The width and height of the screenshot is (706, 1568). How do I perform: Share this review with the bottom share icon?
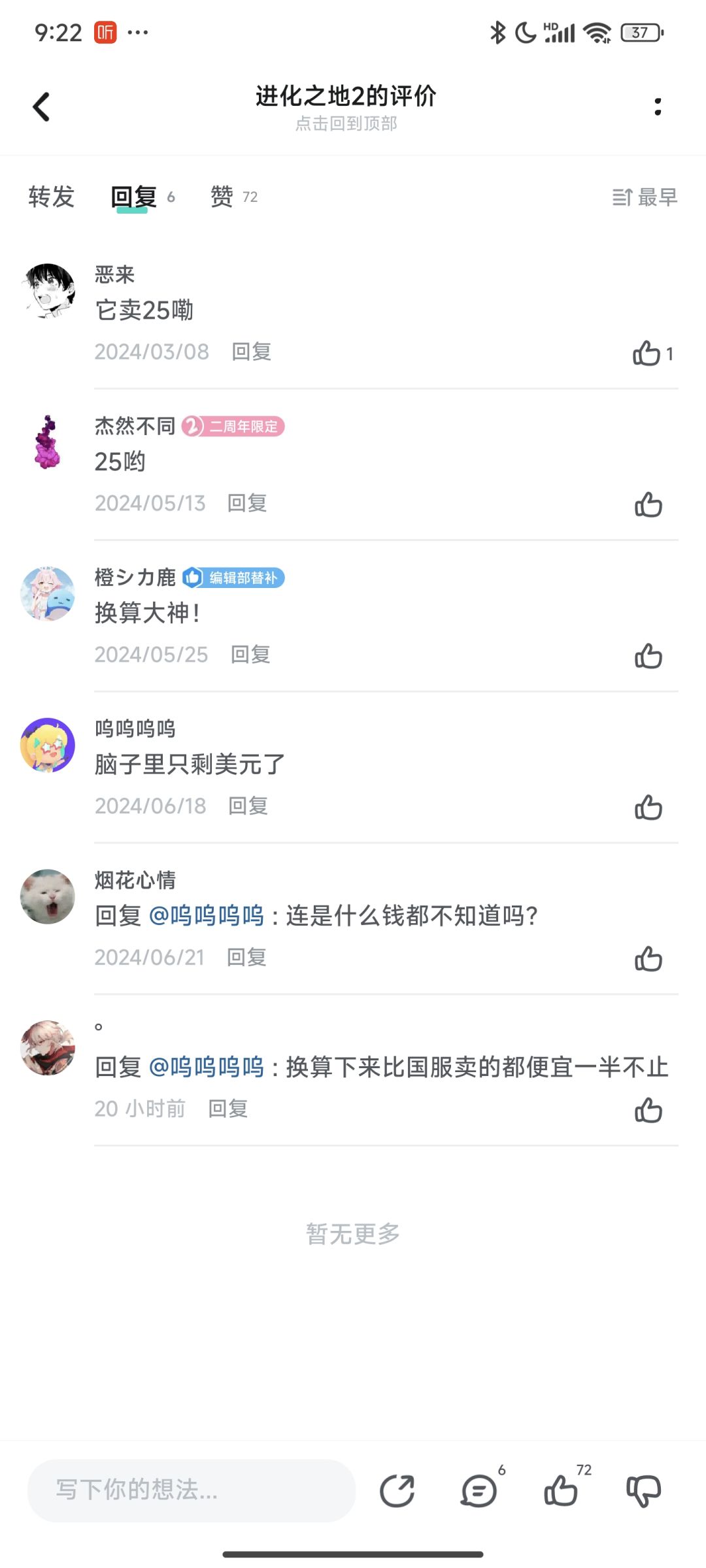[x=397, y=1491]
